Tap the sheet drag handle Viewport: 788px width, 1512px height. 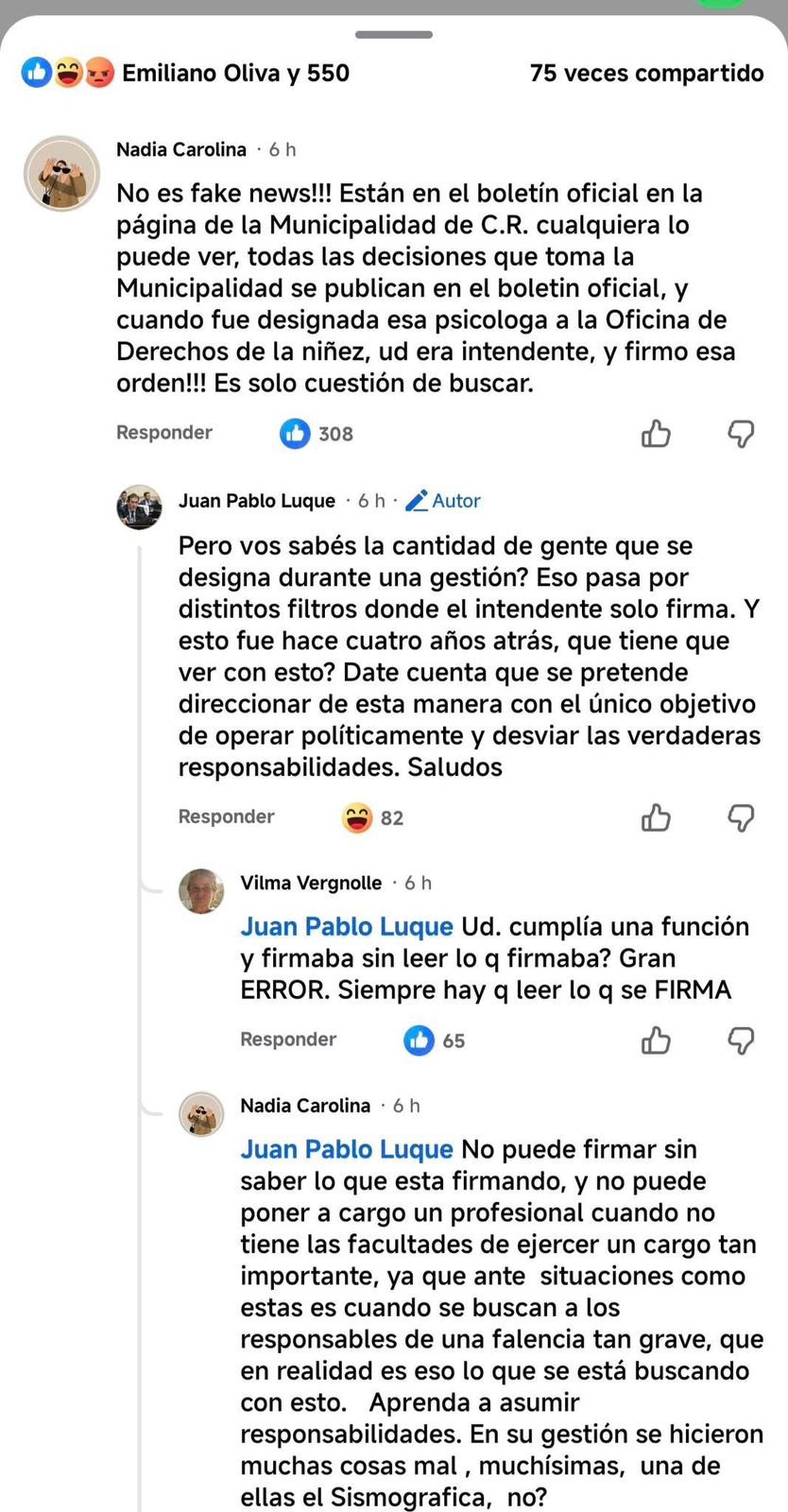click(394, 35)
